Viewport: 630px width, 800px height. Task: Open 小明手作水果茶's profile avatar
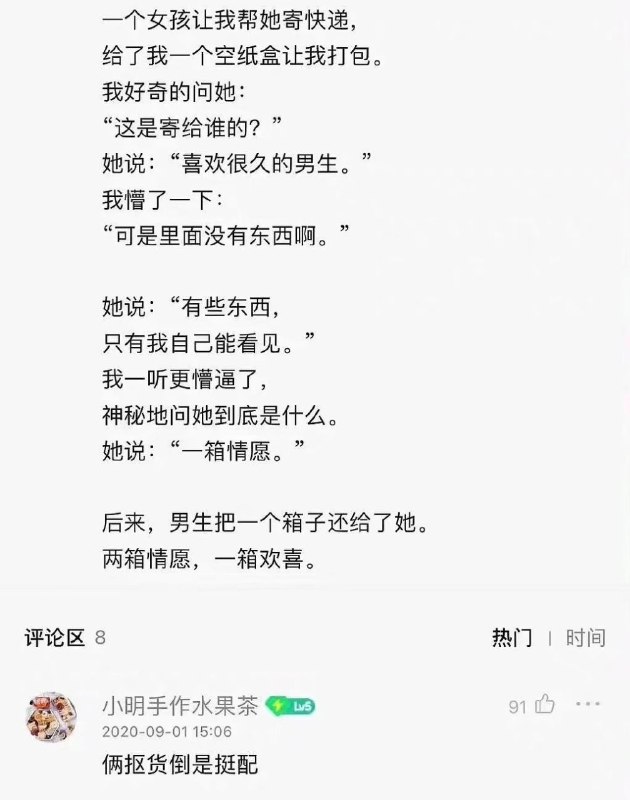tap(51, 717)
